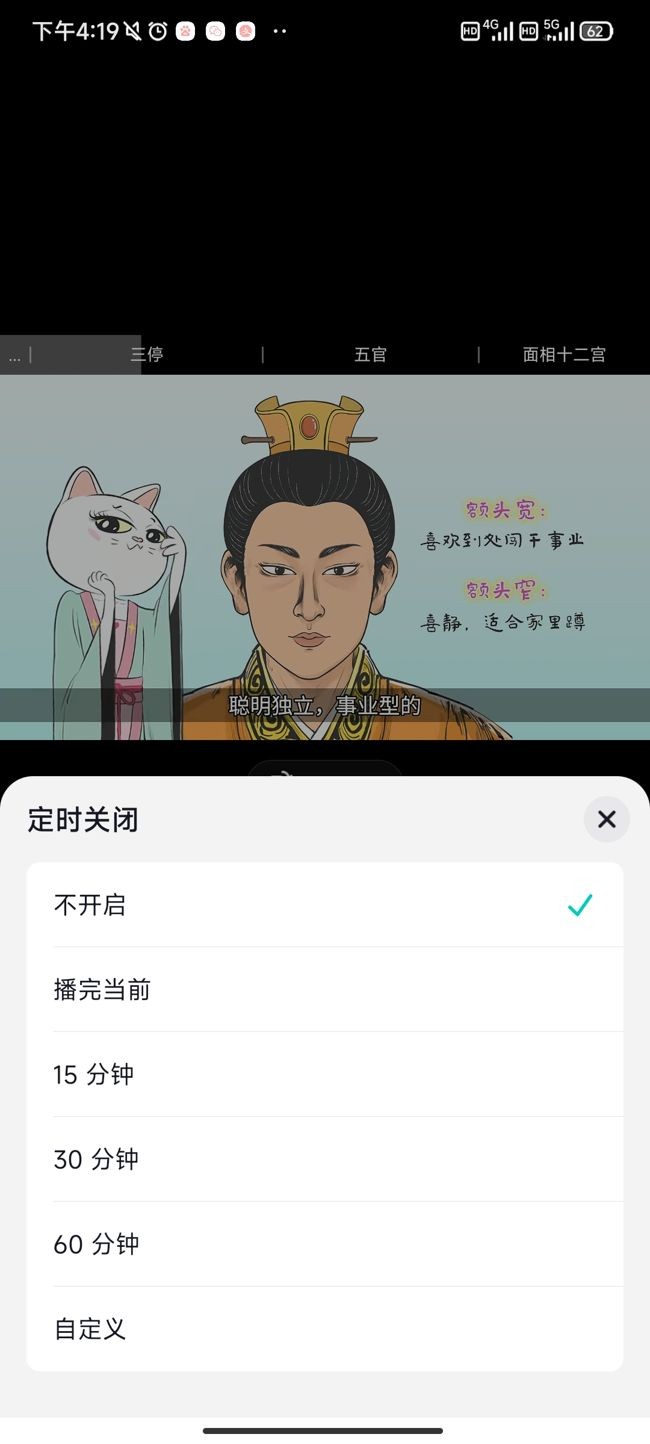Jump to the 面相十二宫 chapter
This screenshot has width=650, height=1444.
(564, 354)
